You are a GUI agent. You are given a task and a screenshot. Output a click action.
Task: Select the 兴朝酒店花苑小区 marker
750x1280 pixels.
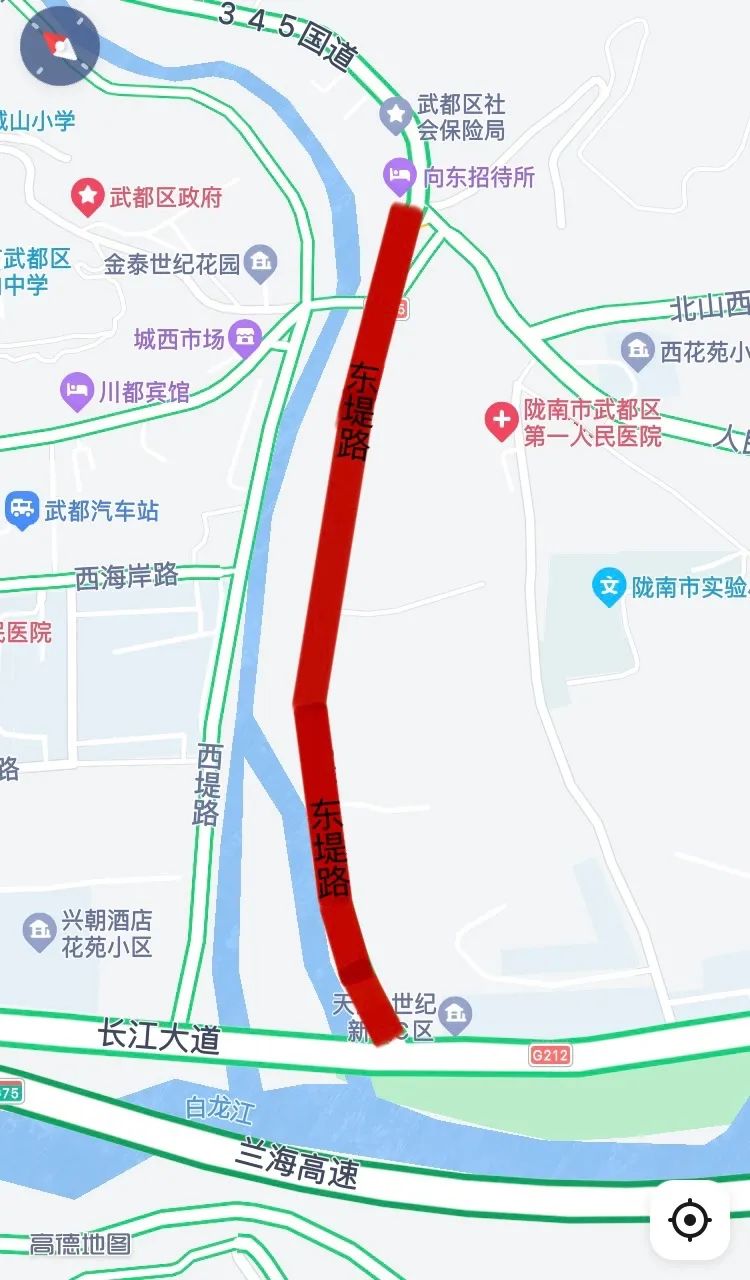point(39,932)
